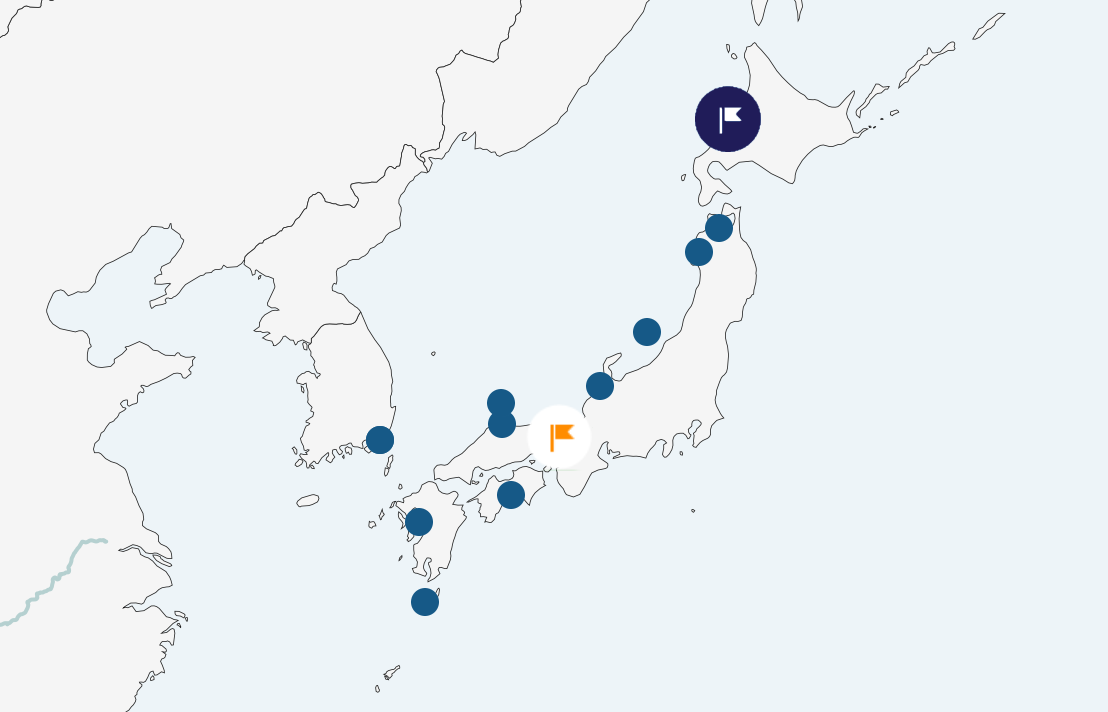Tap the dark navy flag marker on Hokkaido
The image size is (1108, 712).
coord(728,119)
